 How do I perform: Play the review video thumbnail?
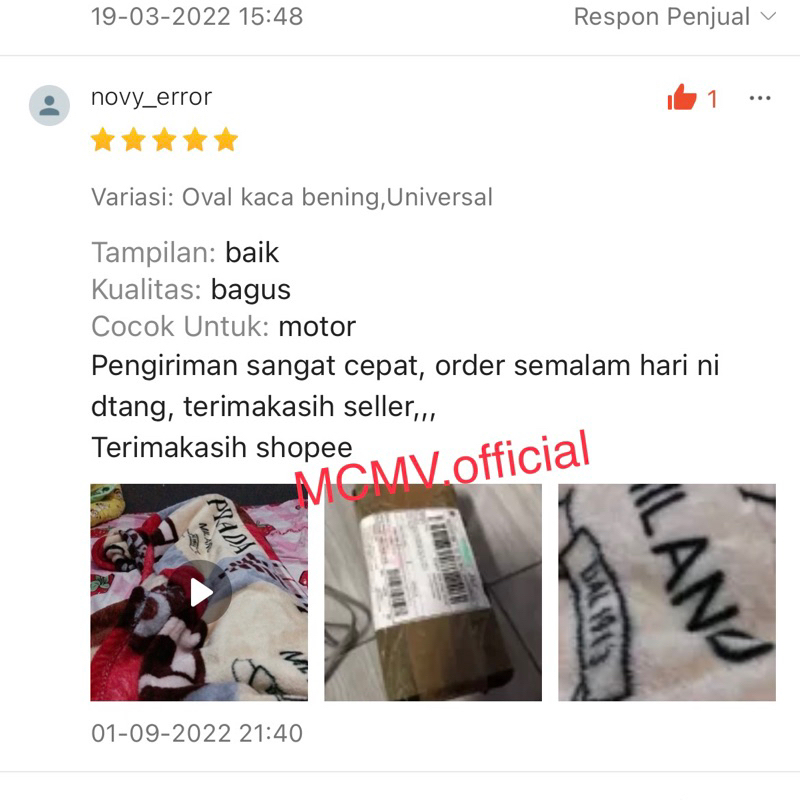click(199, 592)
